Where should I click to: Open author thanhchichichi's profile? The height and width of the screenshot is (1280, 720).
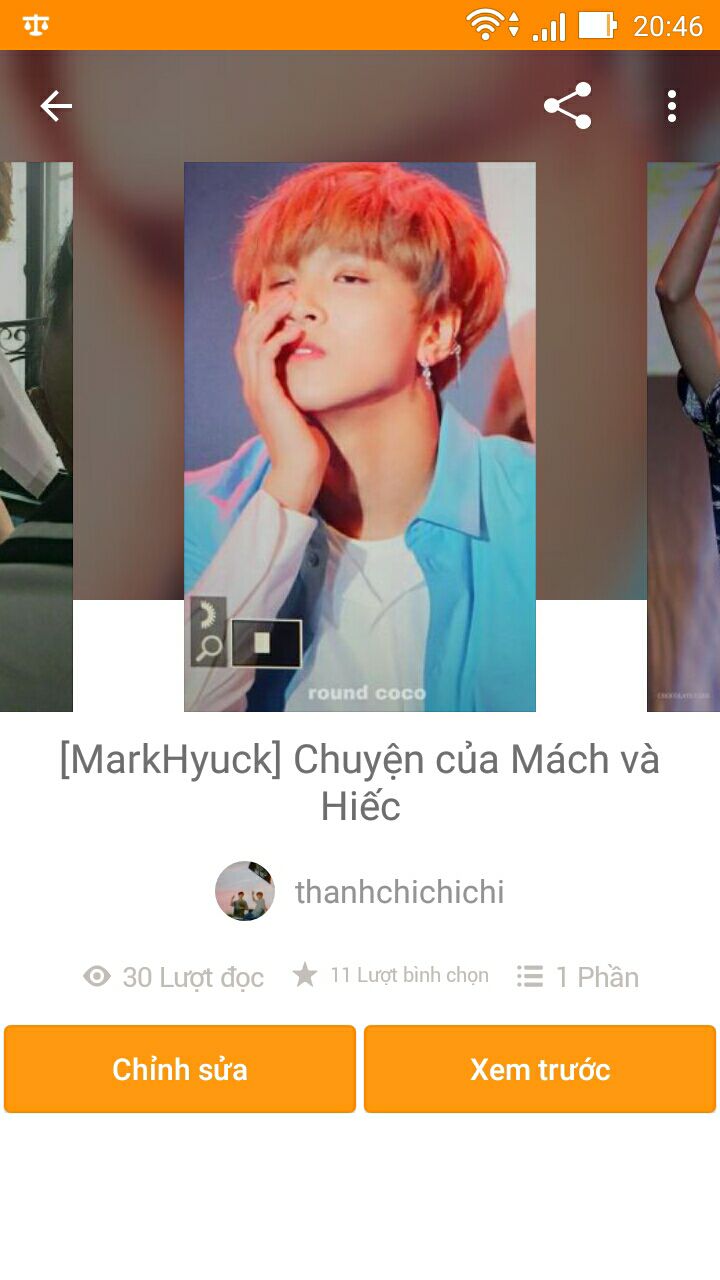click(x=398, y=892)
